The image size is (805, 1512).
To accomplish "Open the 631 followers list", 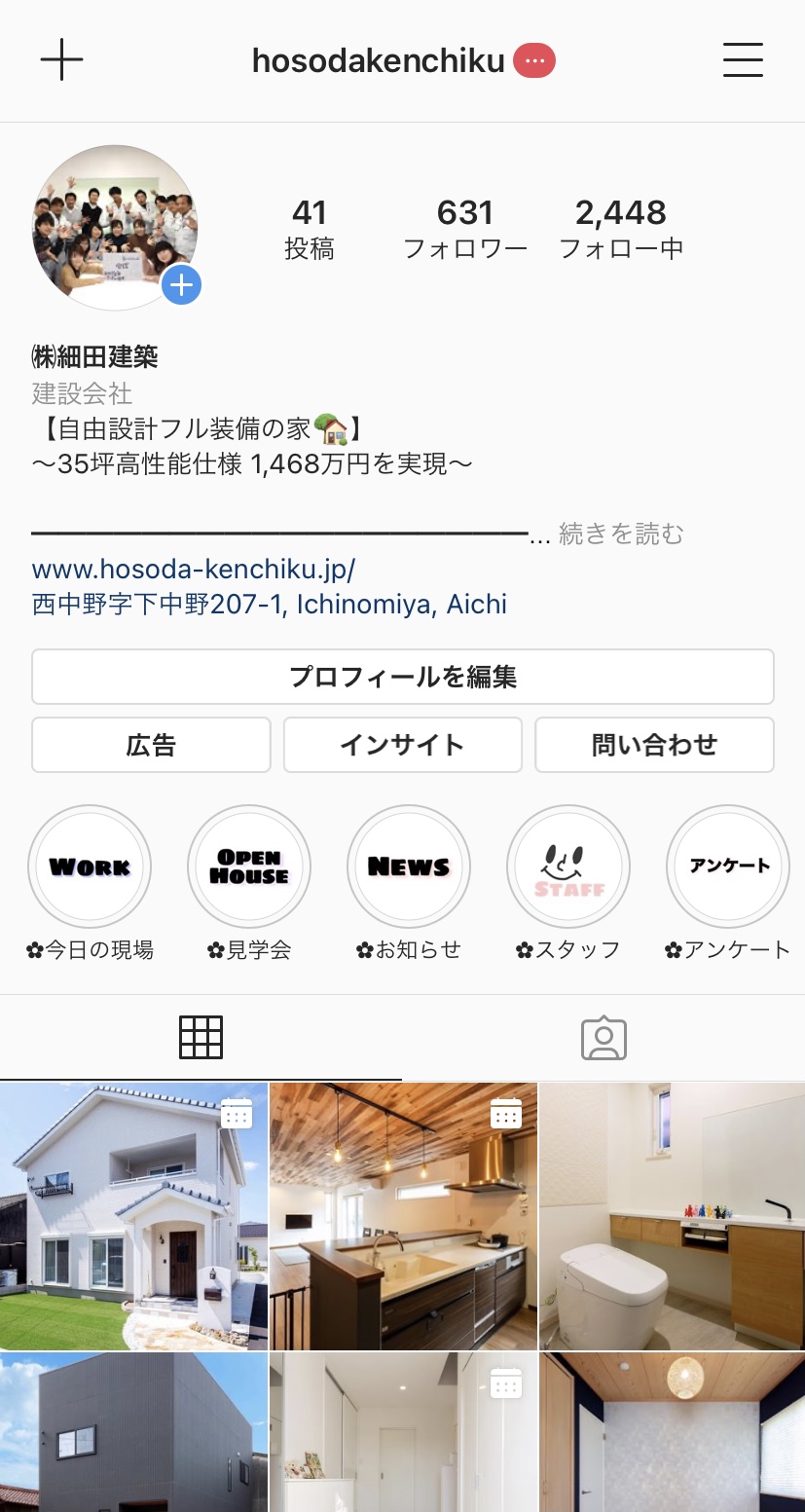I will click(465, 229).
